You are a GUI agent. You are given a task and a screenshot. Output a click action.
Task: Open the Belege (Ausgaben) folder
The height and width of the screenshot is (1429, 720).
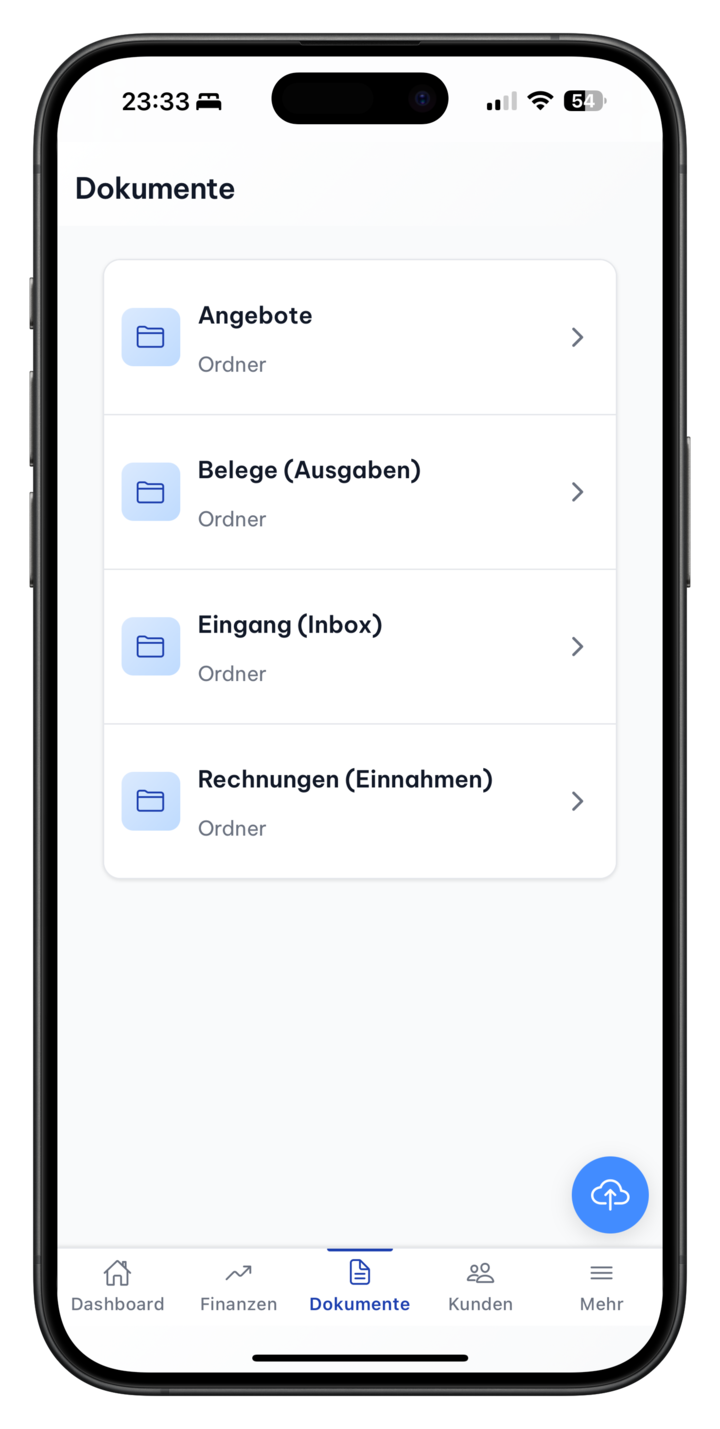359,492
